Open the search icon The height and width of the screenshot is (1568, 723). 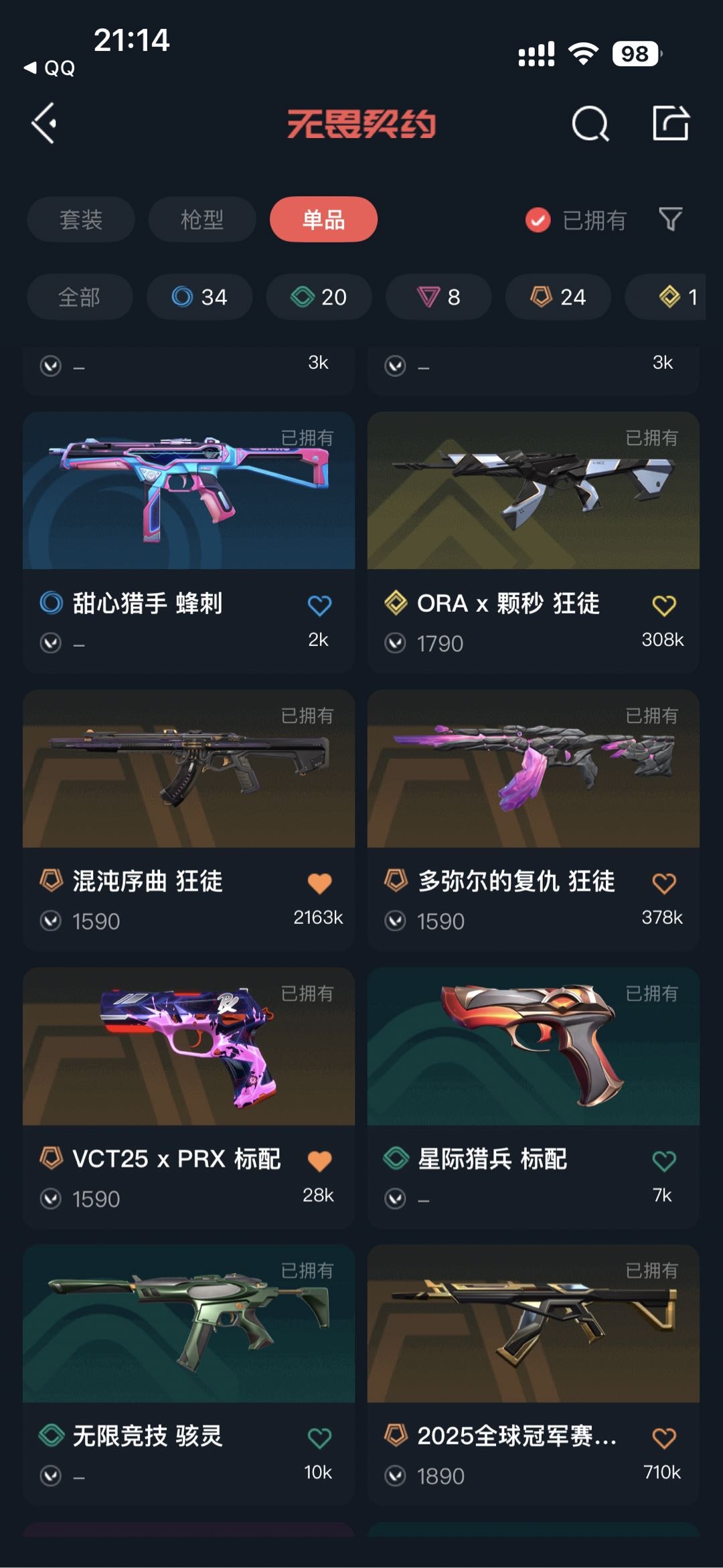tap(590, 124)
